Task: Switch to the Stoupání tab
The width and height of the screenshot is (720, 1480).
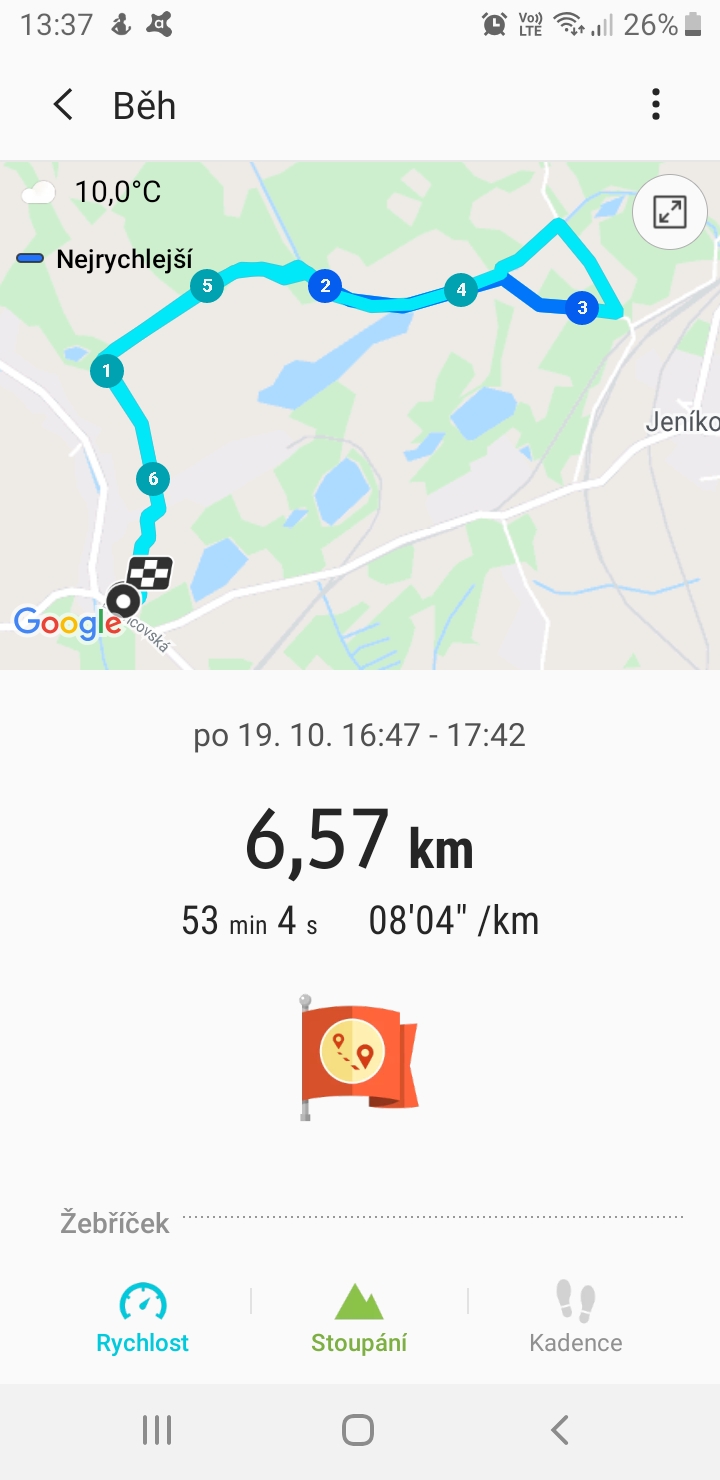Action: (359, 1318)
